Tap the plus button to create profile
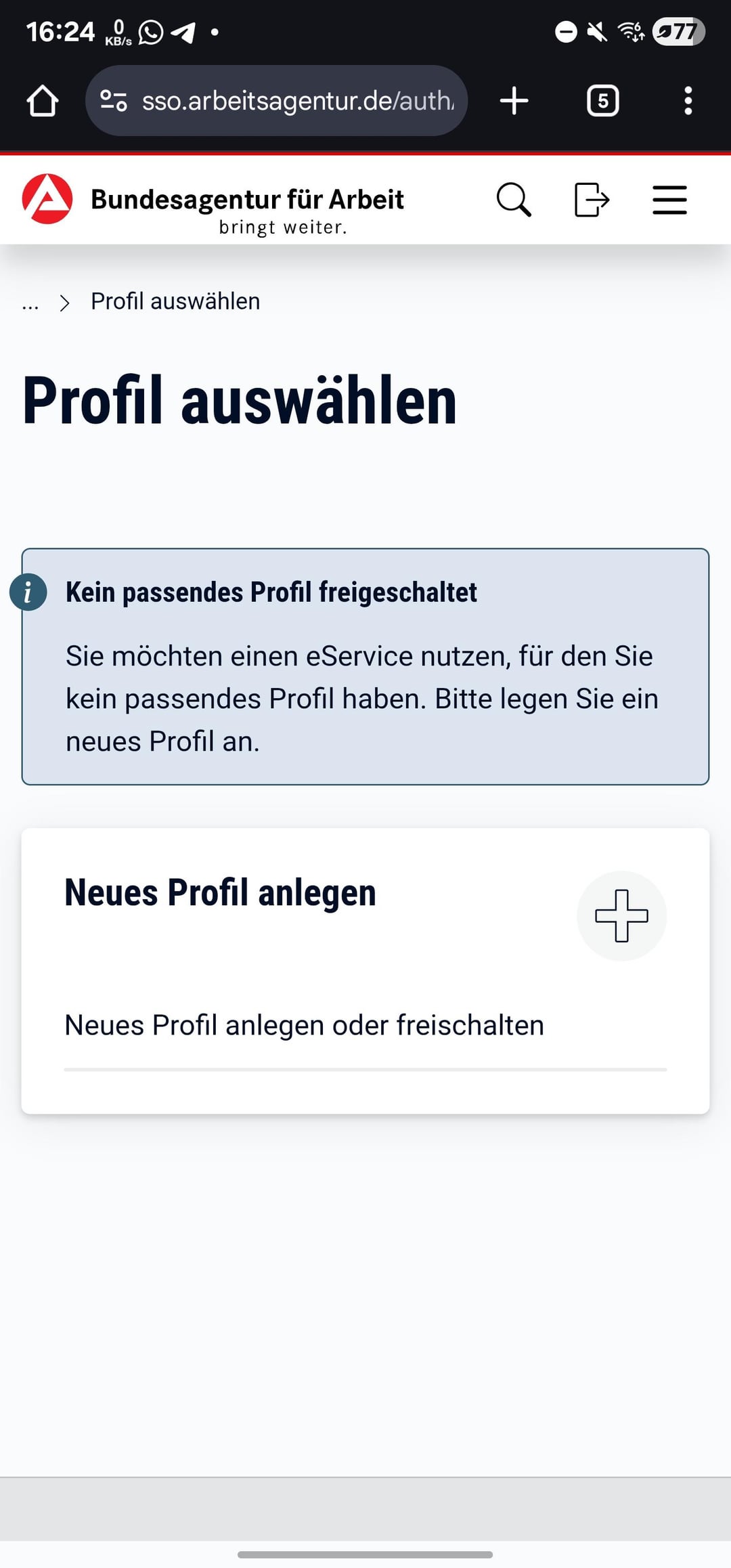731x1568 pixels. pyautogui.click(x=621, y=916)
